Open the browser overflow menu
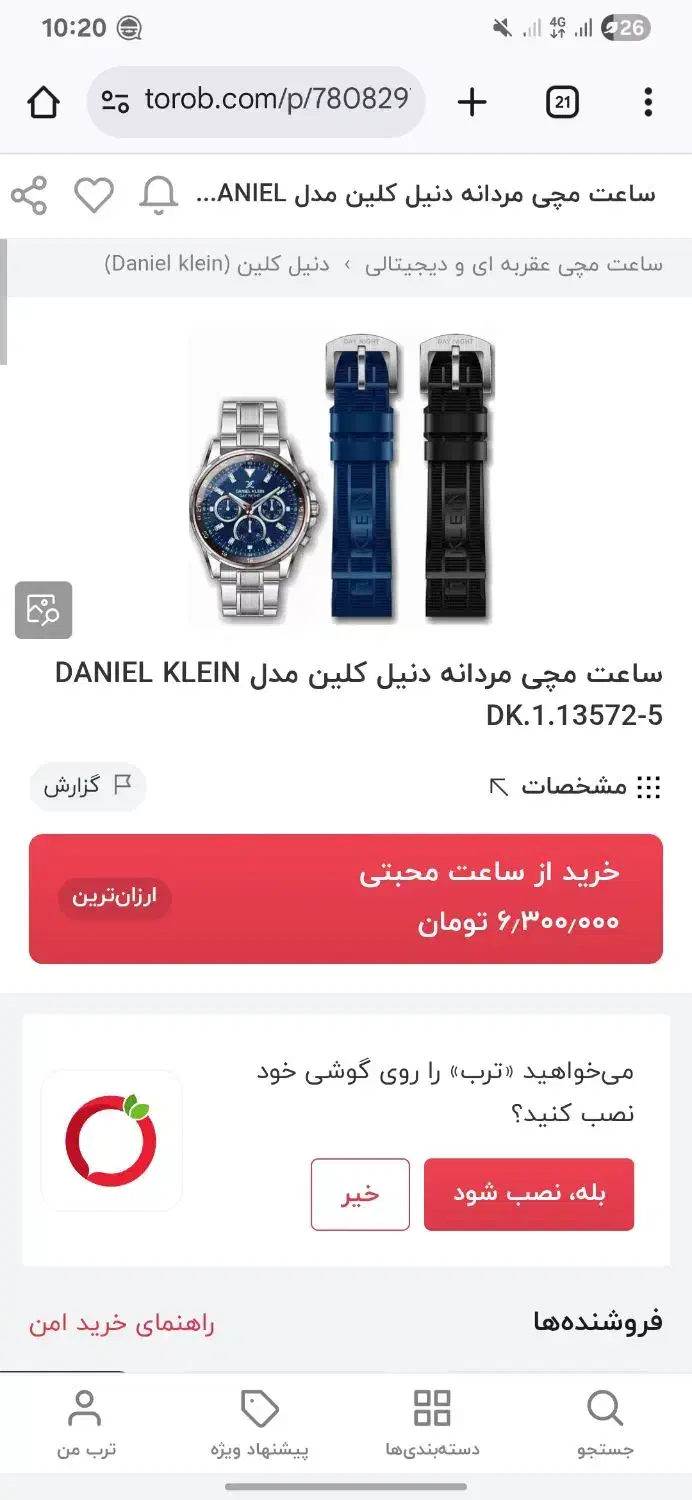Screen dimensions: 692x1500 (x=648, y=102)
